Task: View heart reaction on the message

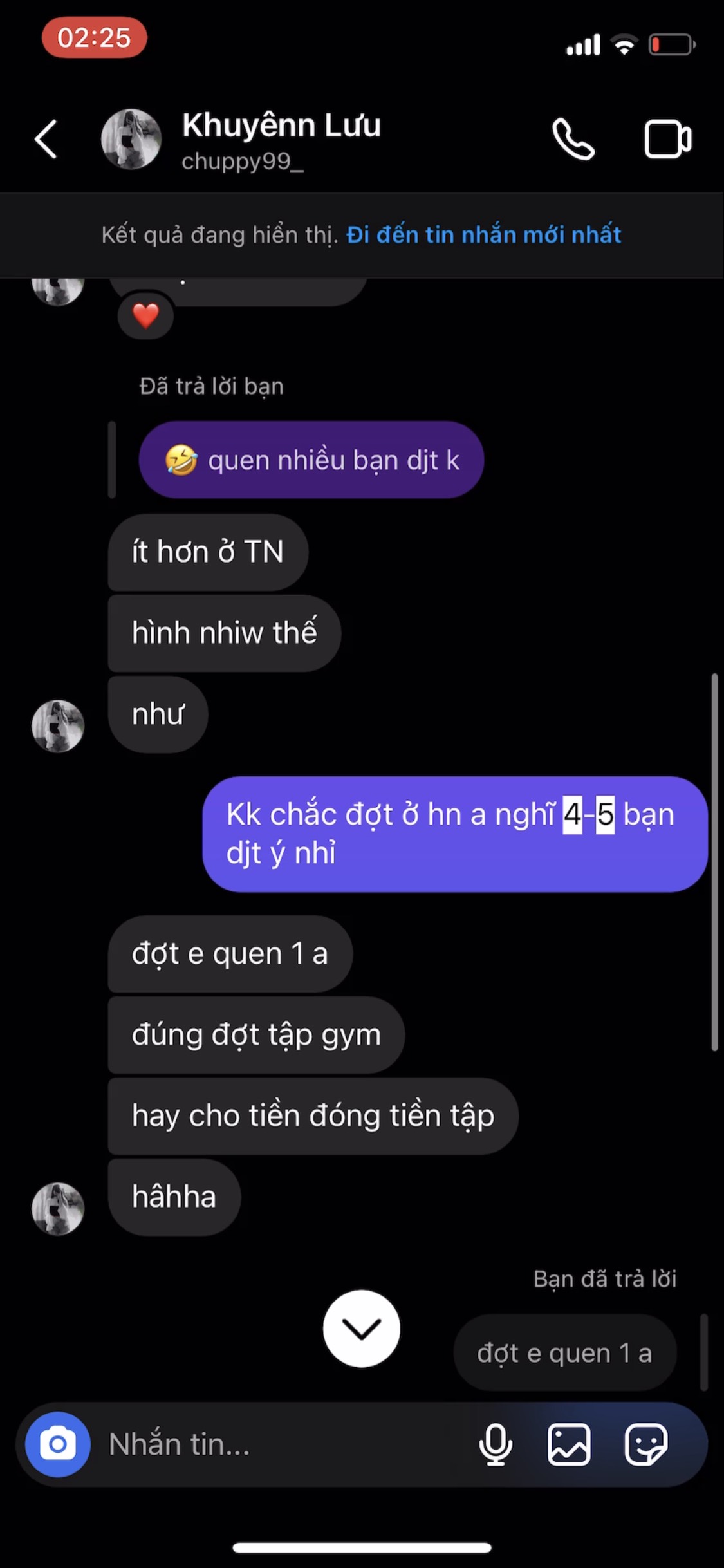Action: point(145,316)
